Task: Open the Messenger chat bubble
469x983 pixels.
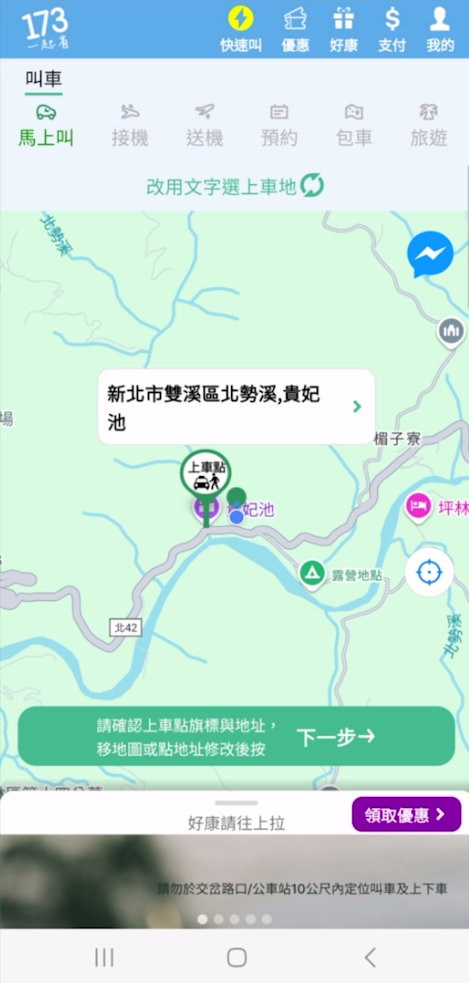Action: pyautogui.click(x=430, y=255)
